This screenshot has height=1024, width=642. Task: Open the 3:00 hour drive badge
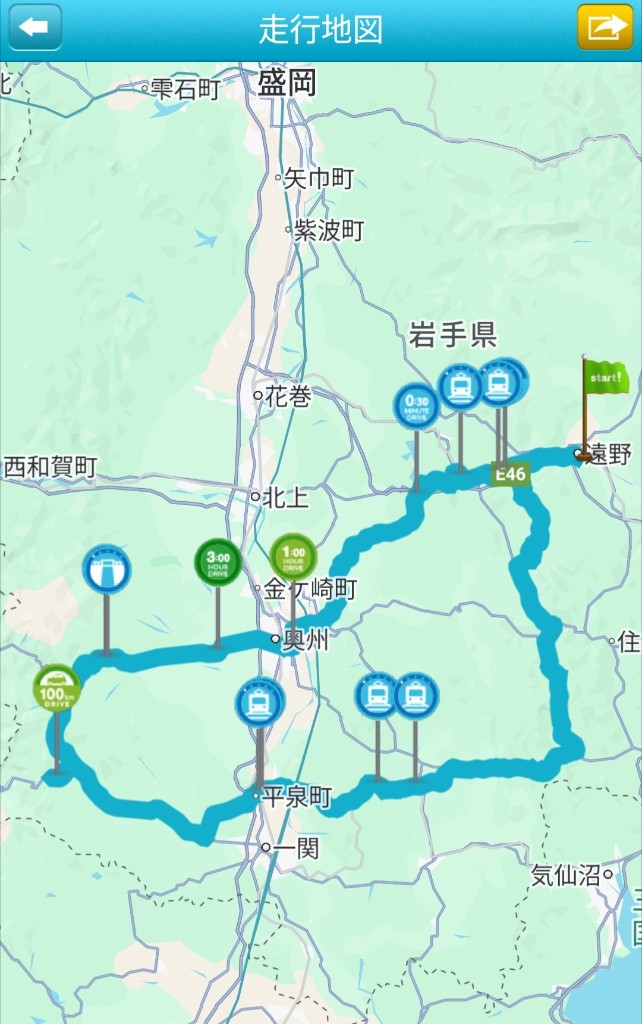click(x=217, y=562)
